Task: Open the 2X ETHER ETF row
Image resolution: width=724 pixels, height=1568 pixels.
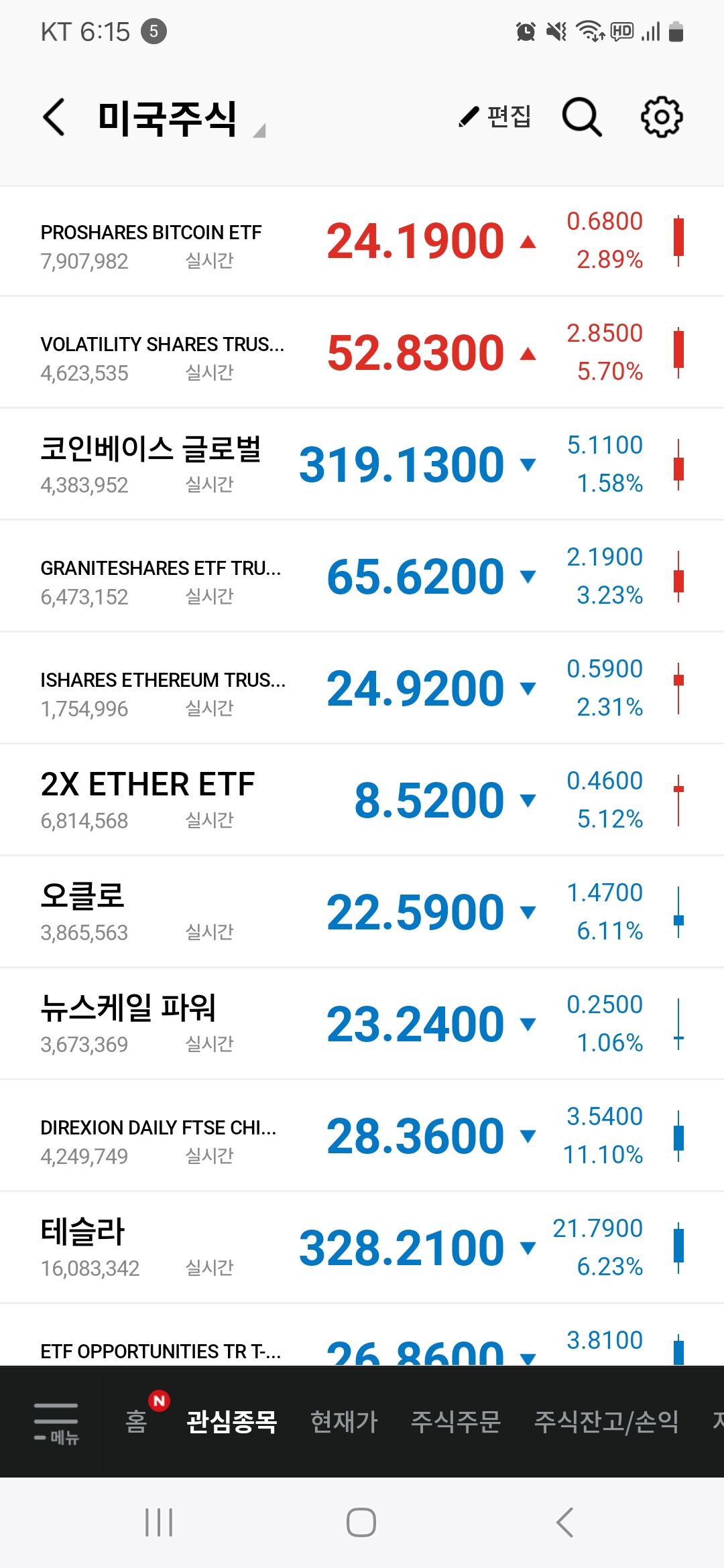Action: point(362,800)
